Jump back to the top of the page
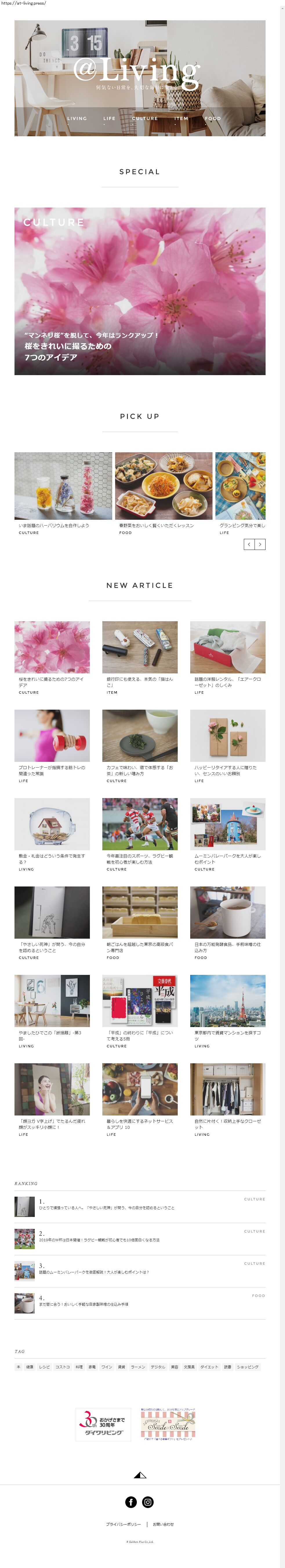Image resolution: width=285 pixels, height=1568 pixels. pos(139,1475)
